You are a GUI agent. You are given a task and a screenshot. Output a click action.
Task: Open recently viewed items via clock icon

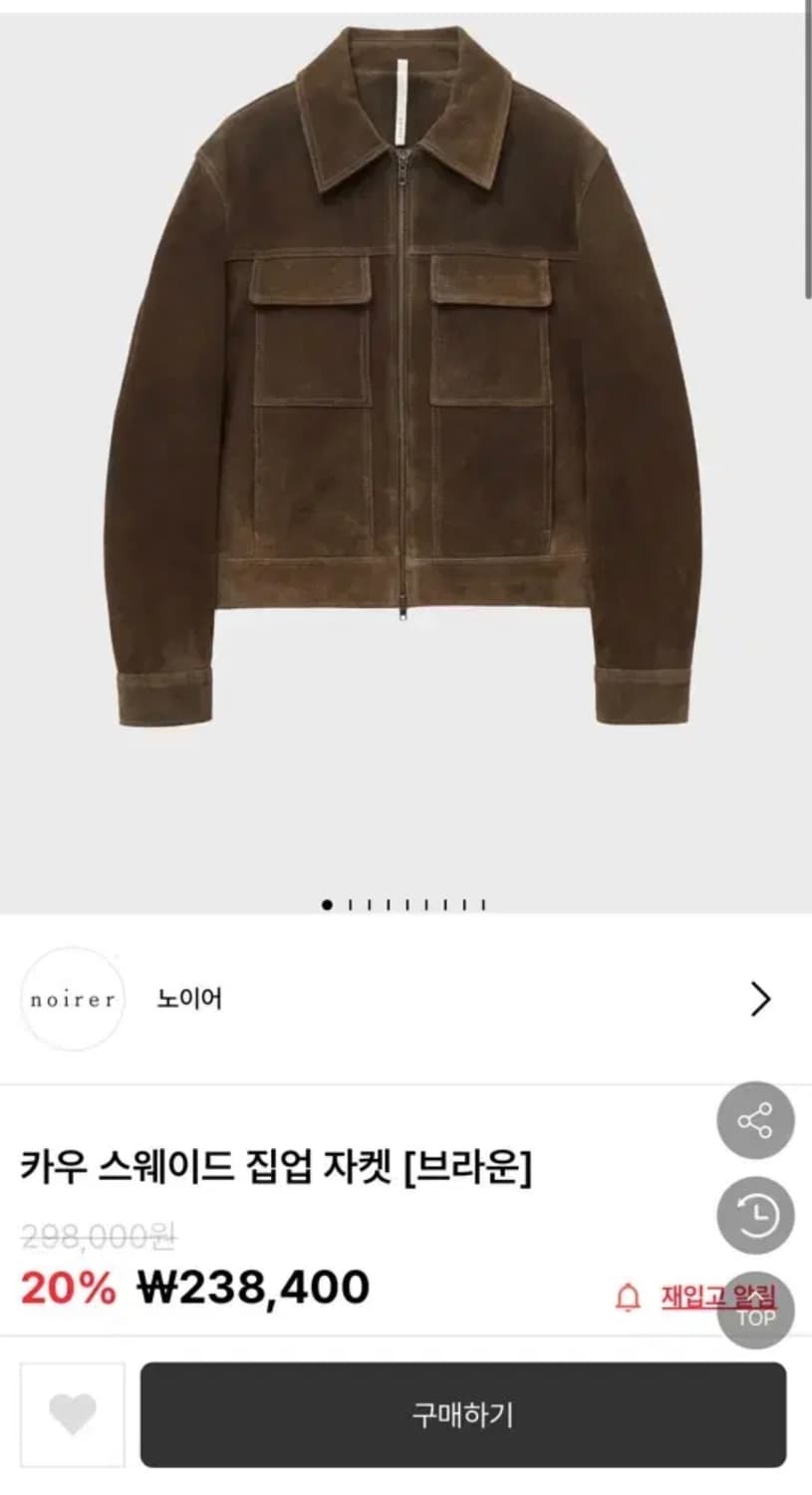click(755, 1217)
